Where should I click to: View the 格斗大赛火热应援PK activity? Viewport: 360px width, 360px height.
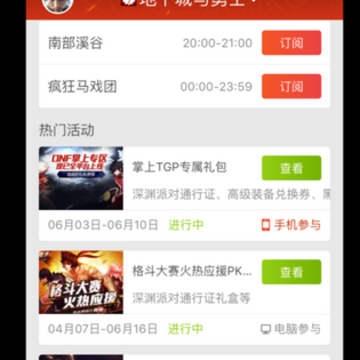[x=291, y=272]
